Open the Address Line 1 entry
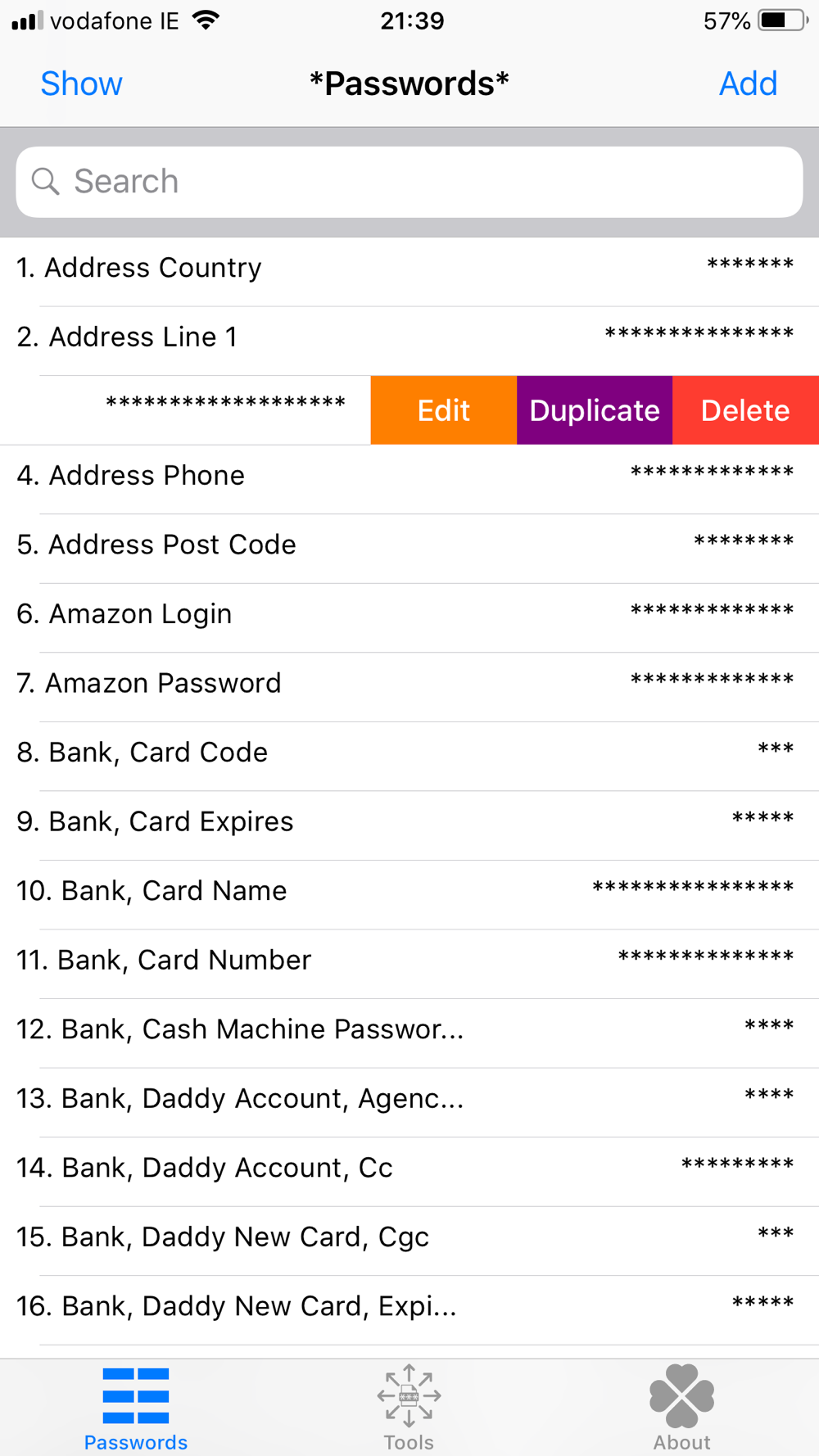Image resolution: width=819 pixels, height=1456 pixels. [328, 337]
